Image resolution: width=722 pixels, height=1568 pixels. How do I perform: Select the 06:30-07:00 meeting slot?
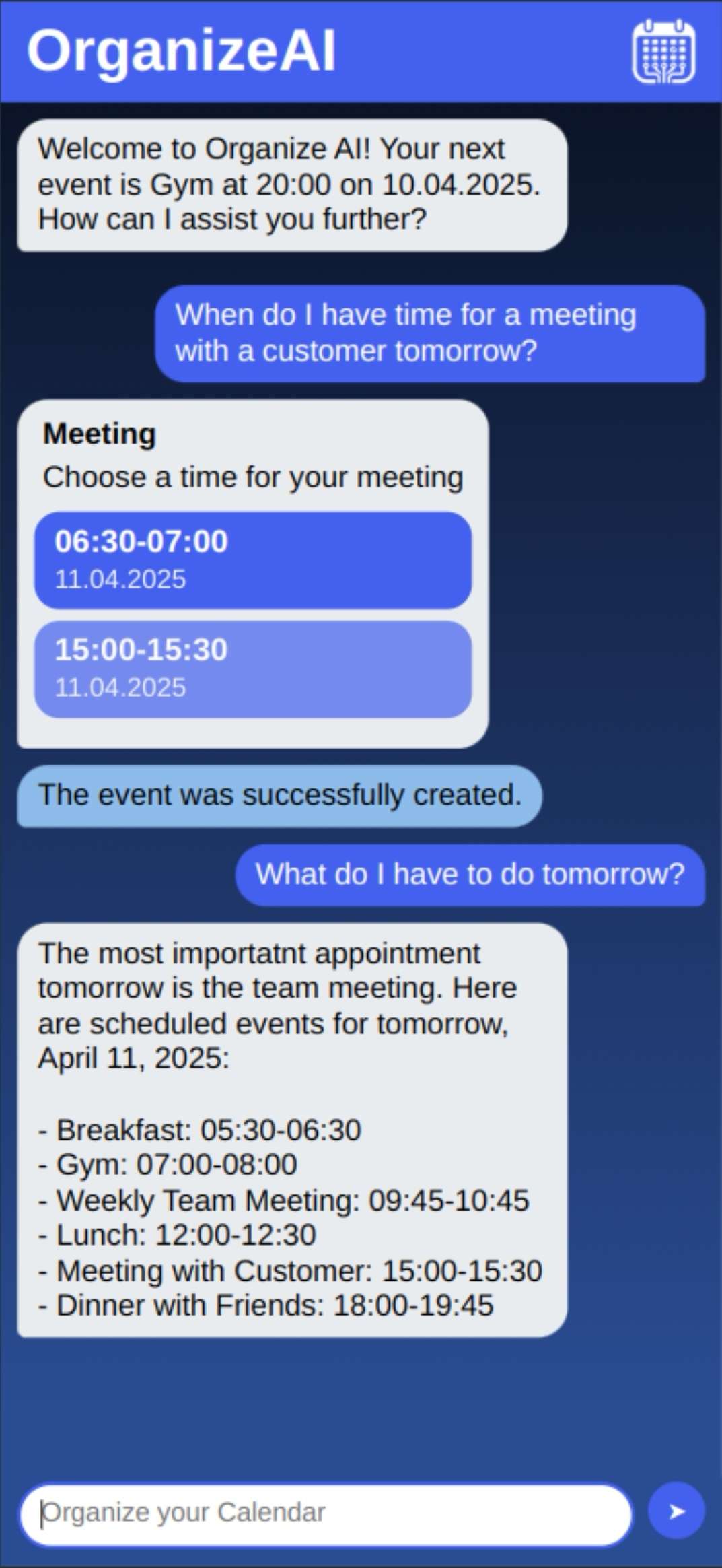pyautogui.click(x=253, y=560)
